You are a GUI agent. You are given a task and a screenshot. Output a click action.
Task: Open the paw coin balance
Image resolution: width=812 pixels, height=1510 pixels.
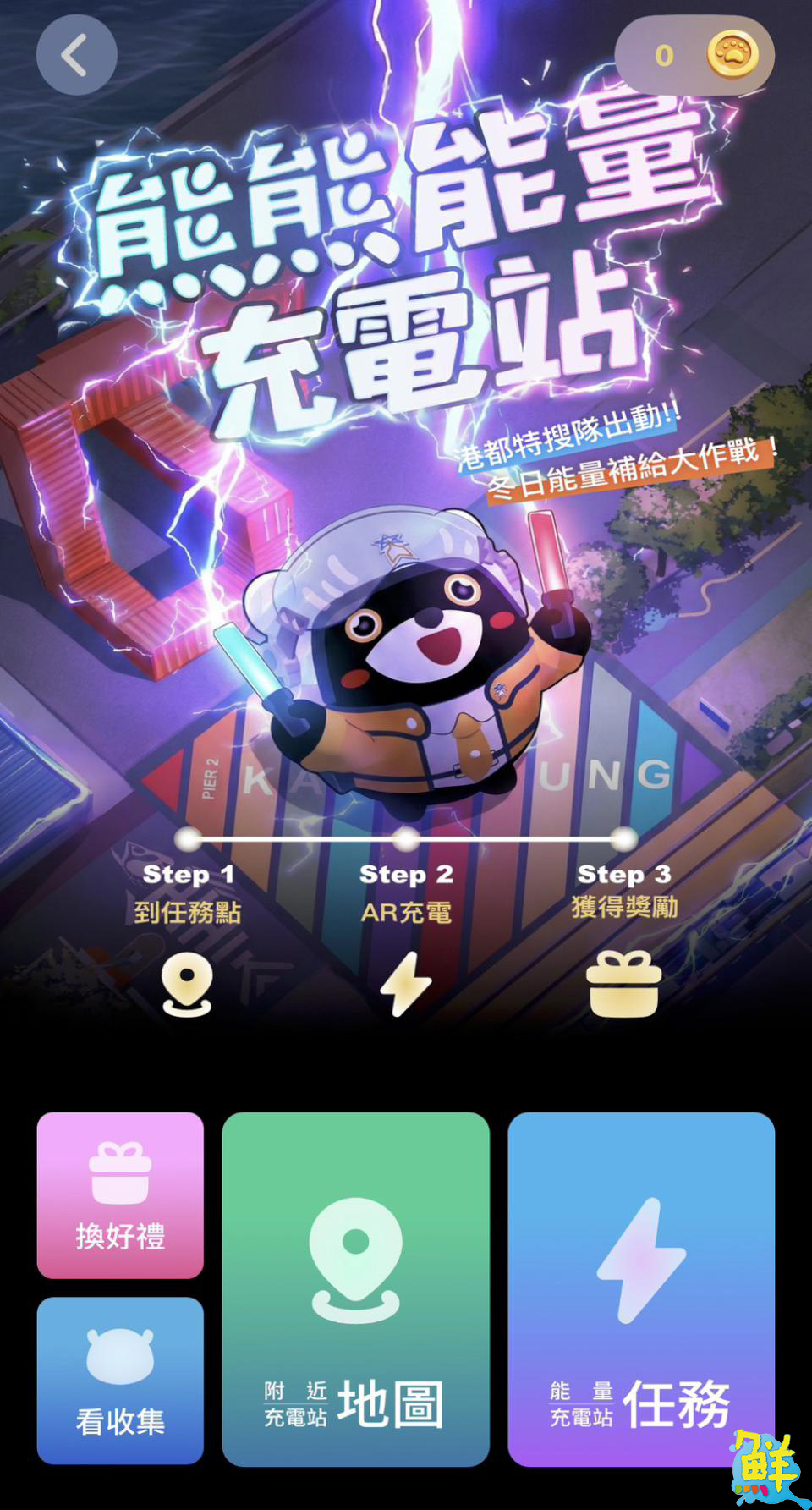pyautogui.click(x=695, y=55)
